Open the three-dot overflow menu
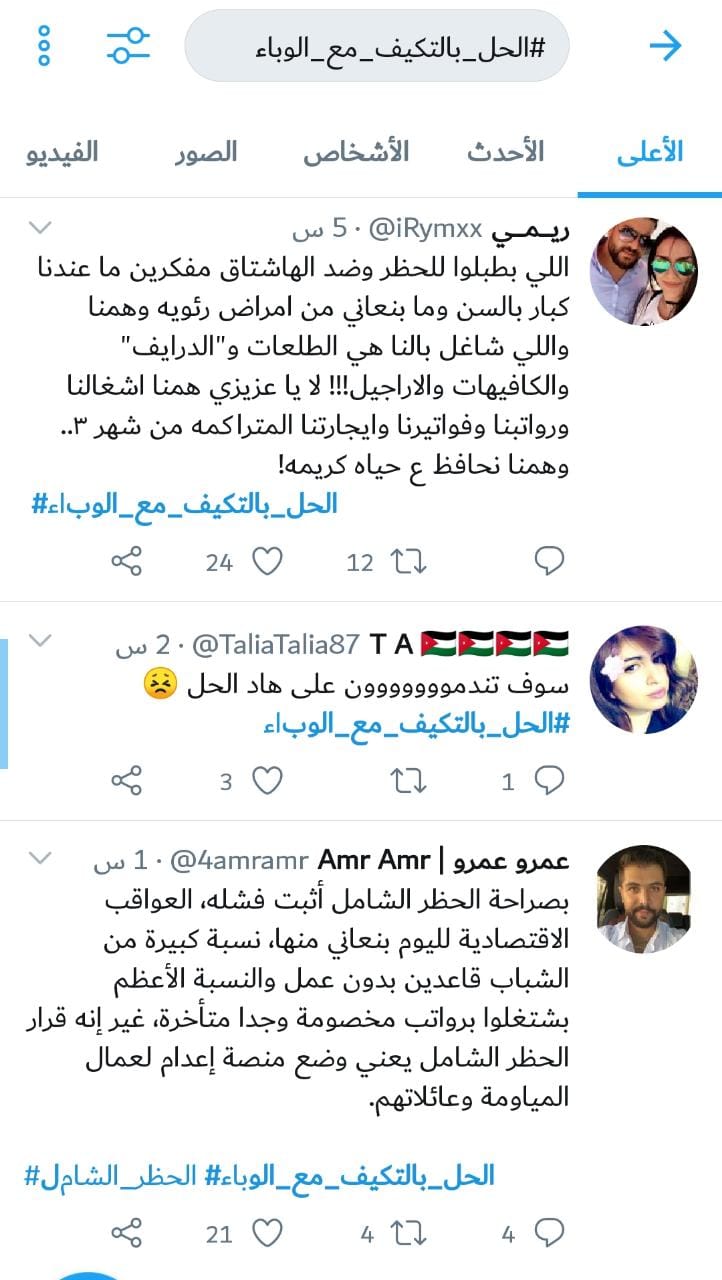 (43, 45)
